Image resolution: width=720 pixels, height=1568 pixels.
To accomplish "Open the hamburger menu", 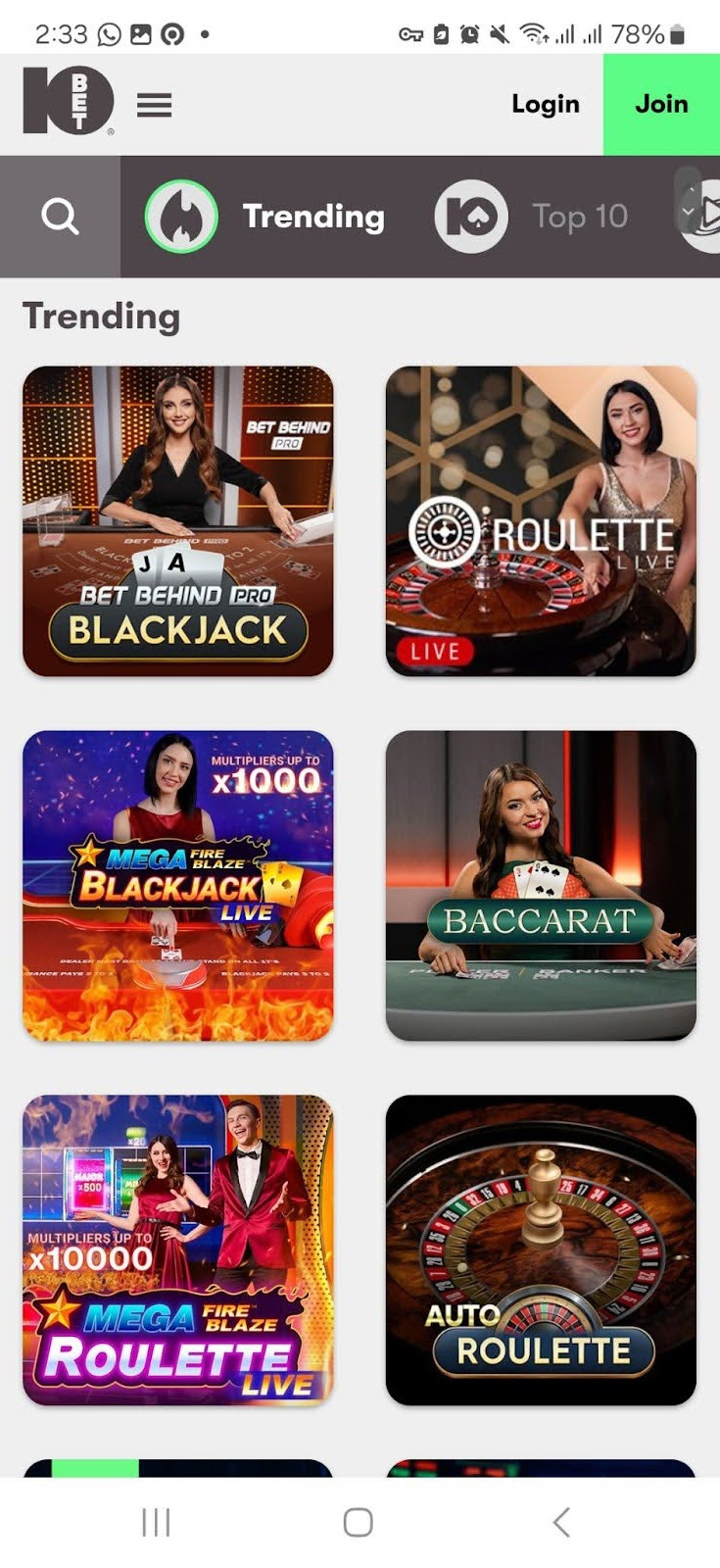I will (154, 105).
